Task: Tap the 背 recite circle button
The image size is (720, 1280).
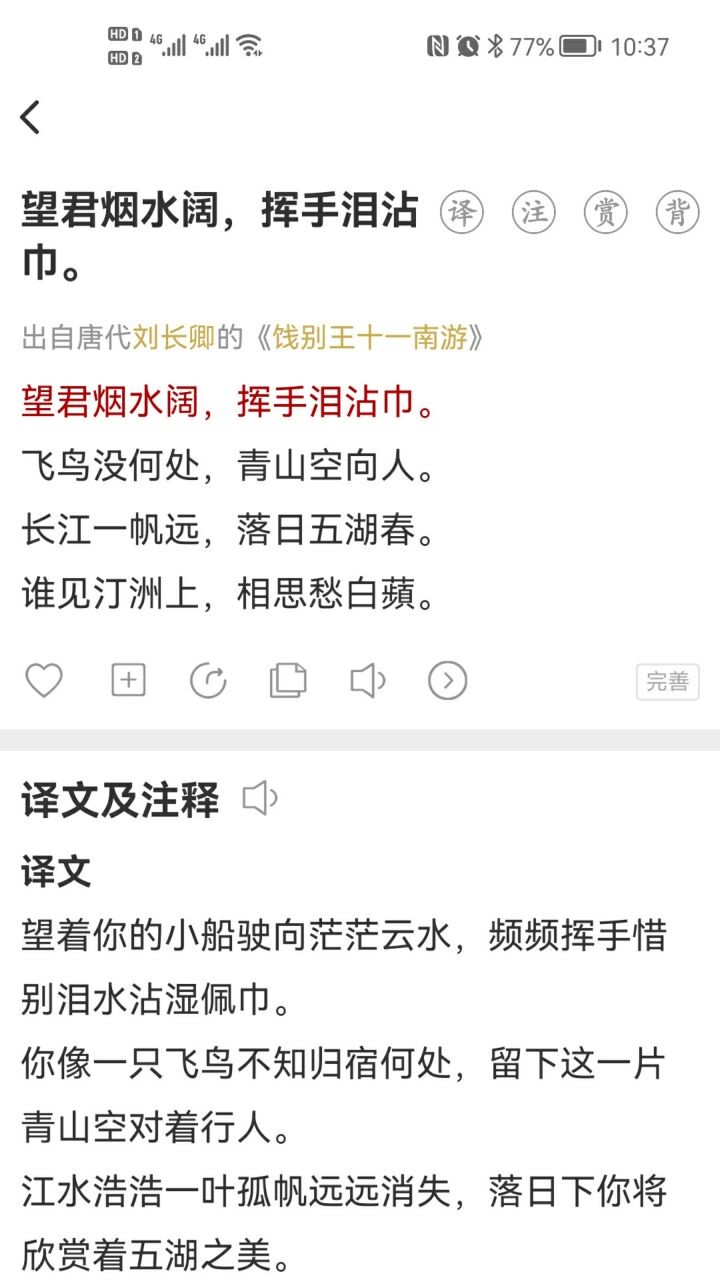Action: click(x=677, y=212)
